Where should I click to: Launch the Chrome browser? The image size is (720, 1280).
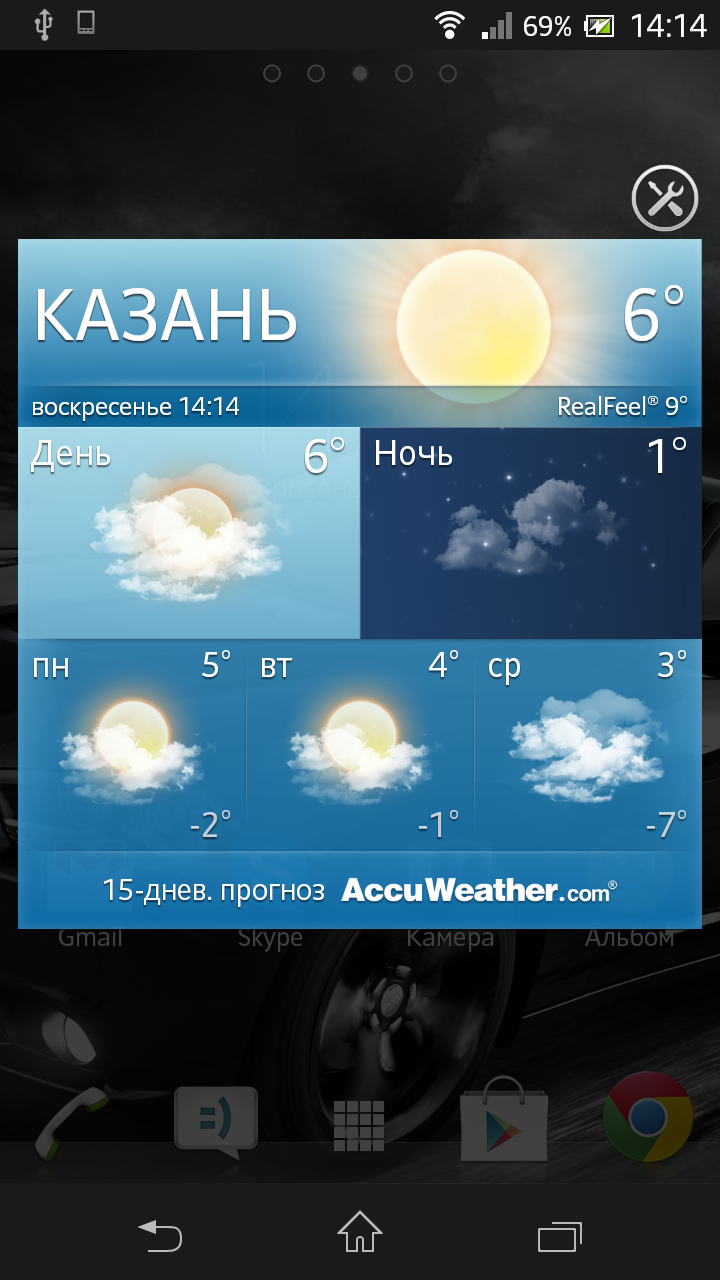tap(648, 1116)
